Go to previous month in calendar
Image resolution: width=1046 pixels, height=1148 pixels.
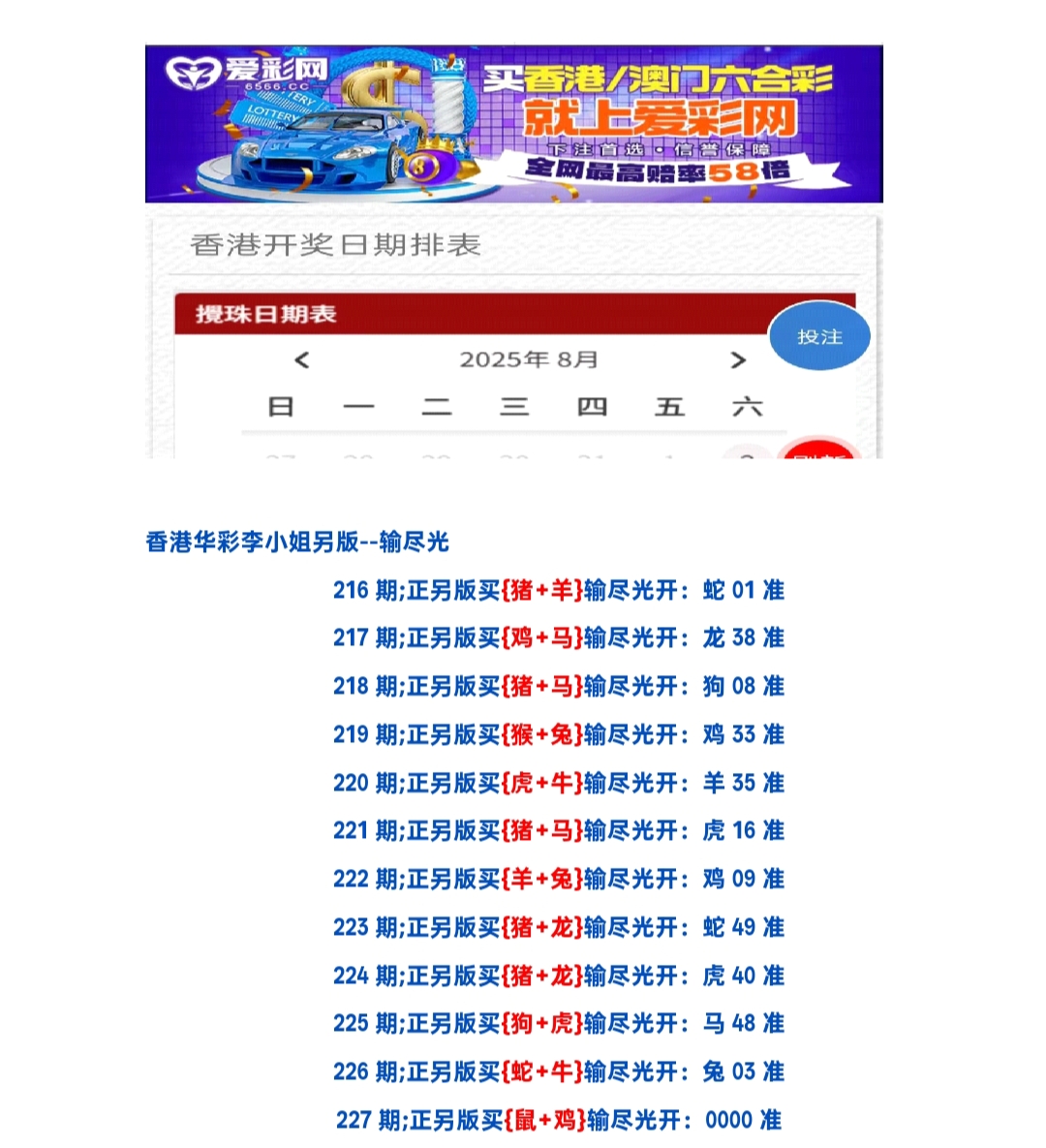(x=302, y=360)
